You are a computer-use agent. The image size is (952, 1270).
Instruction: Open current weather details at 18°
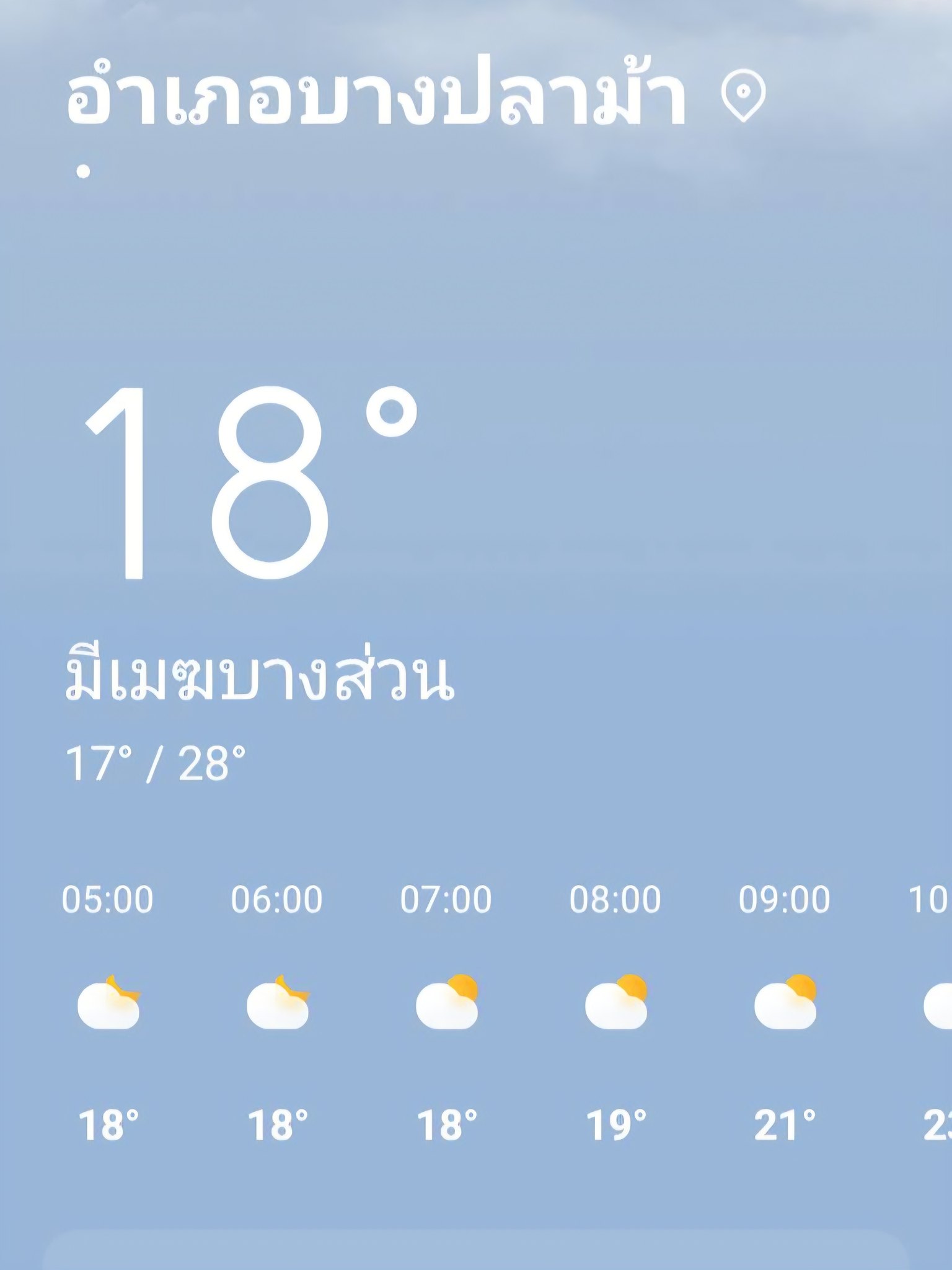click(248, 484)
